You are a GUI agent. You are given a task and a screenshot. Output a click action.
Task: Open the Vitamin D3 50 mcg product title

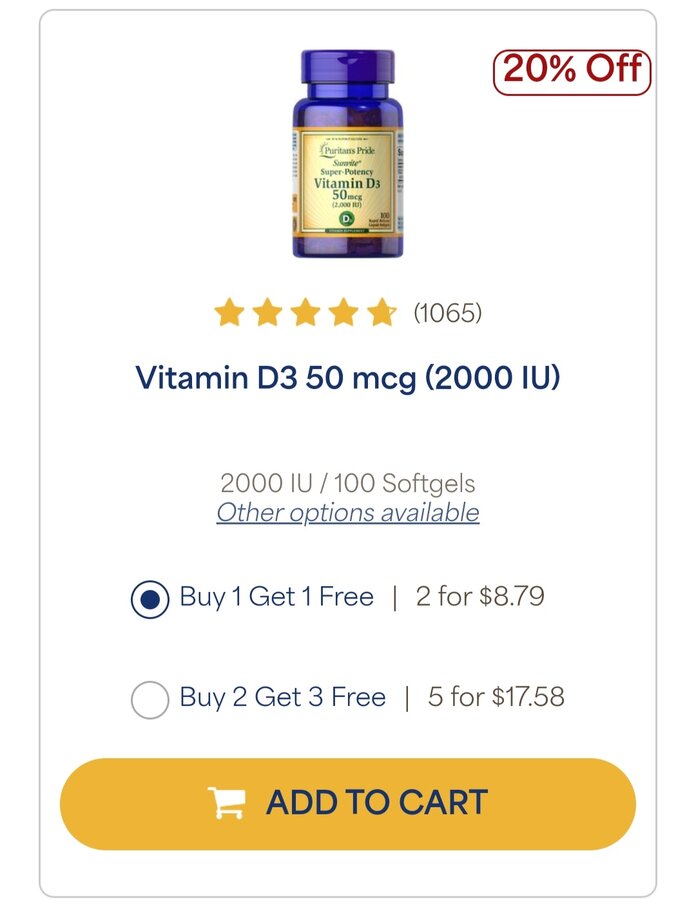click(x=347, y=379)
